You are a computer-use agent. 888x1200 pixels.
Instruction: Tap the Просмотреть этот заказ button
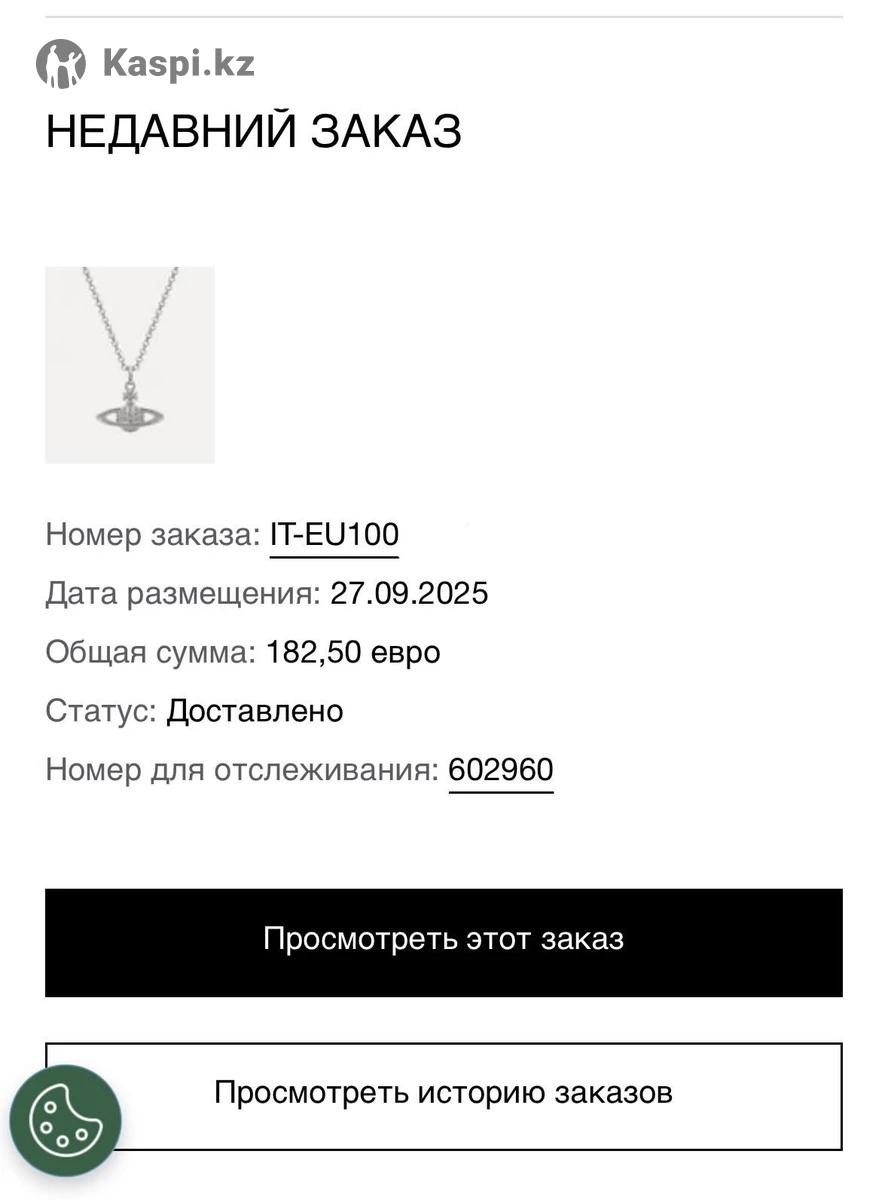click(443, 941)
